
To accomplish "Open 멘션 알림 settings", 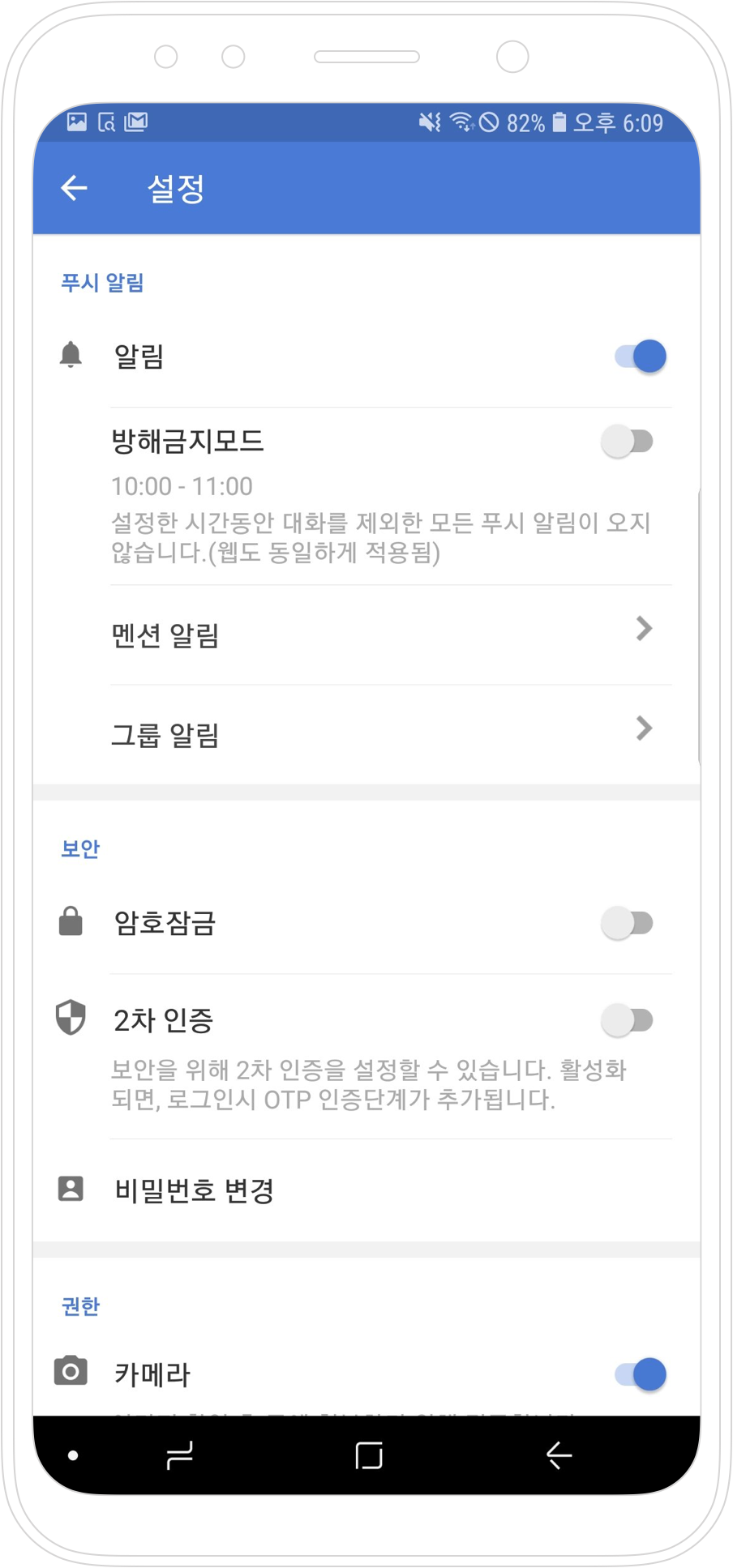I will 381,635.
